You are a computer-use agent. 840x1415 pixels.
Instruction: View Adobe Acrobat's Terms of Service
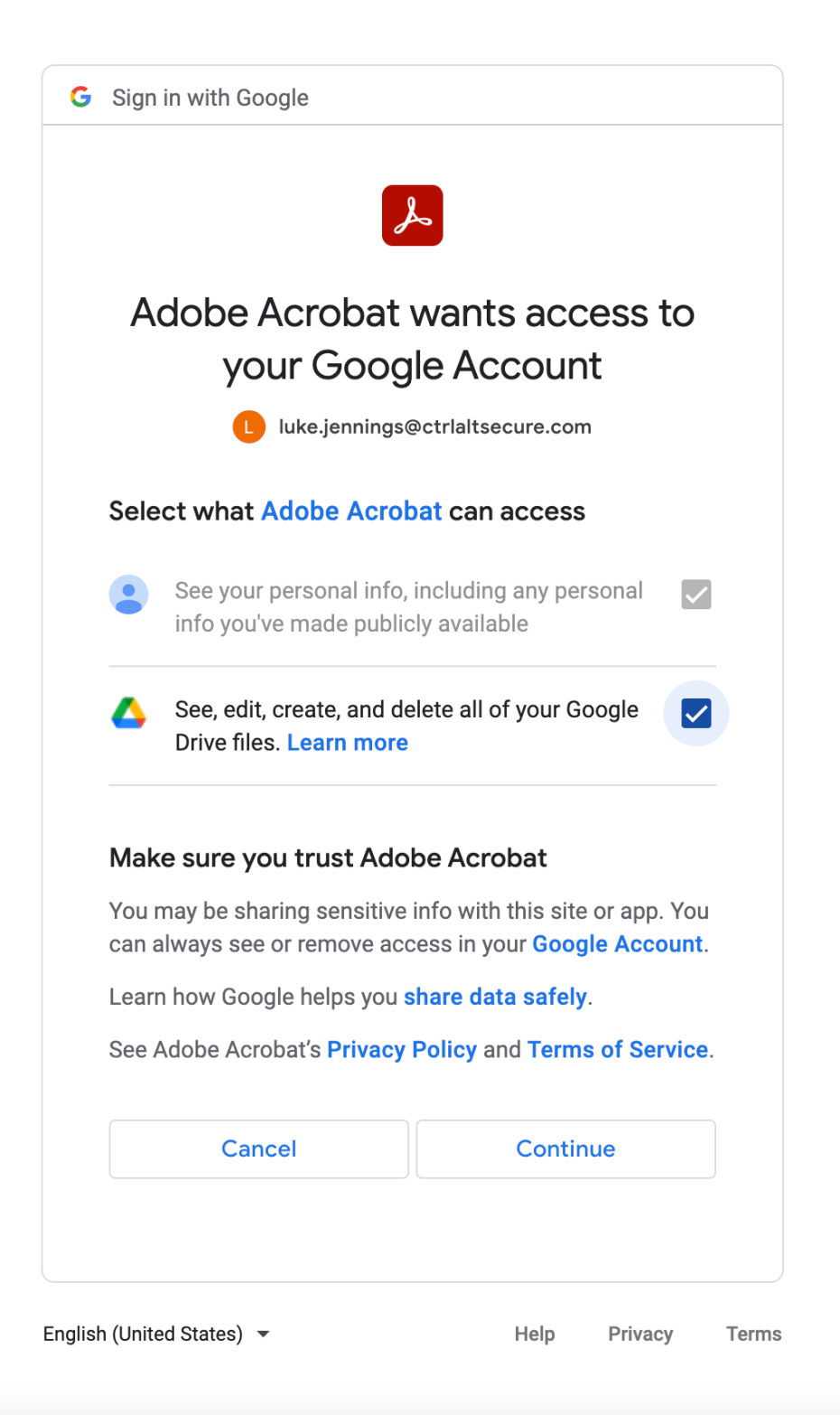(617, 1050)
